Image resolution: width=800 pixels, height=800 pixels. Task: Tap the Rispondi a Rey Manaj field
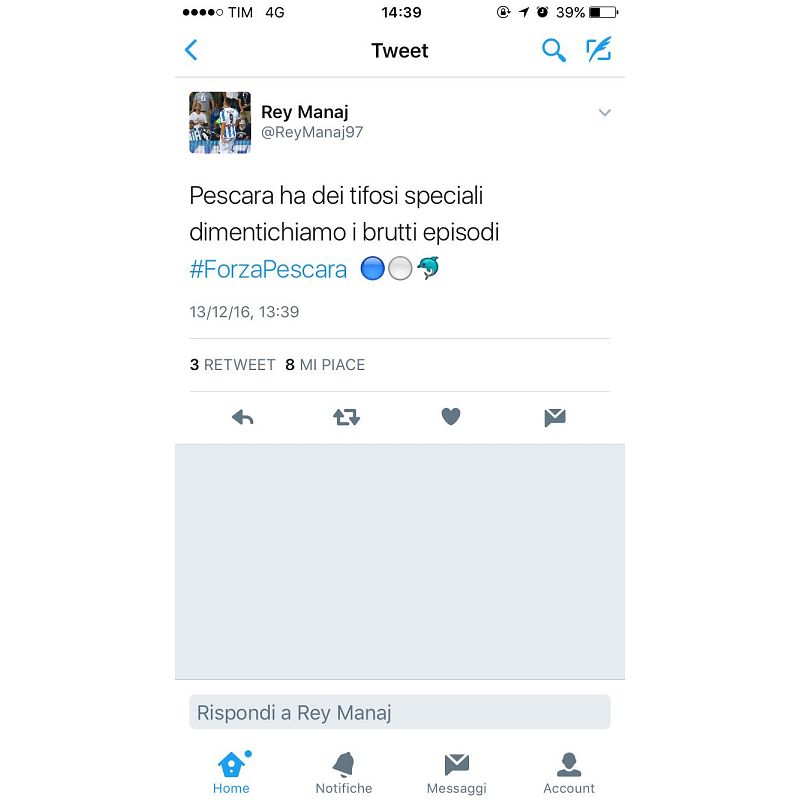click(x=399, y=712)
